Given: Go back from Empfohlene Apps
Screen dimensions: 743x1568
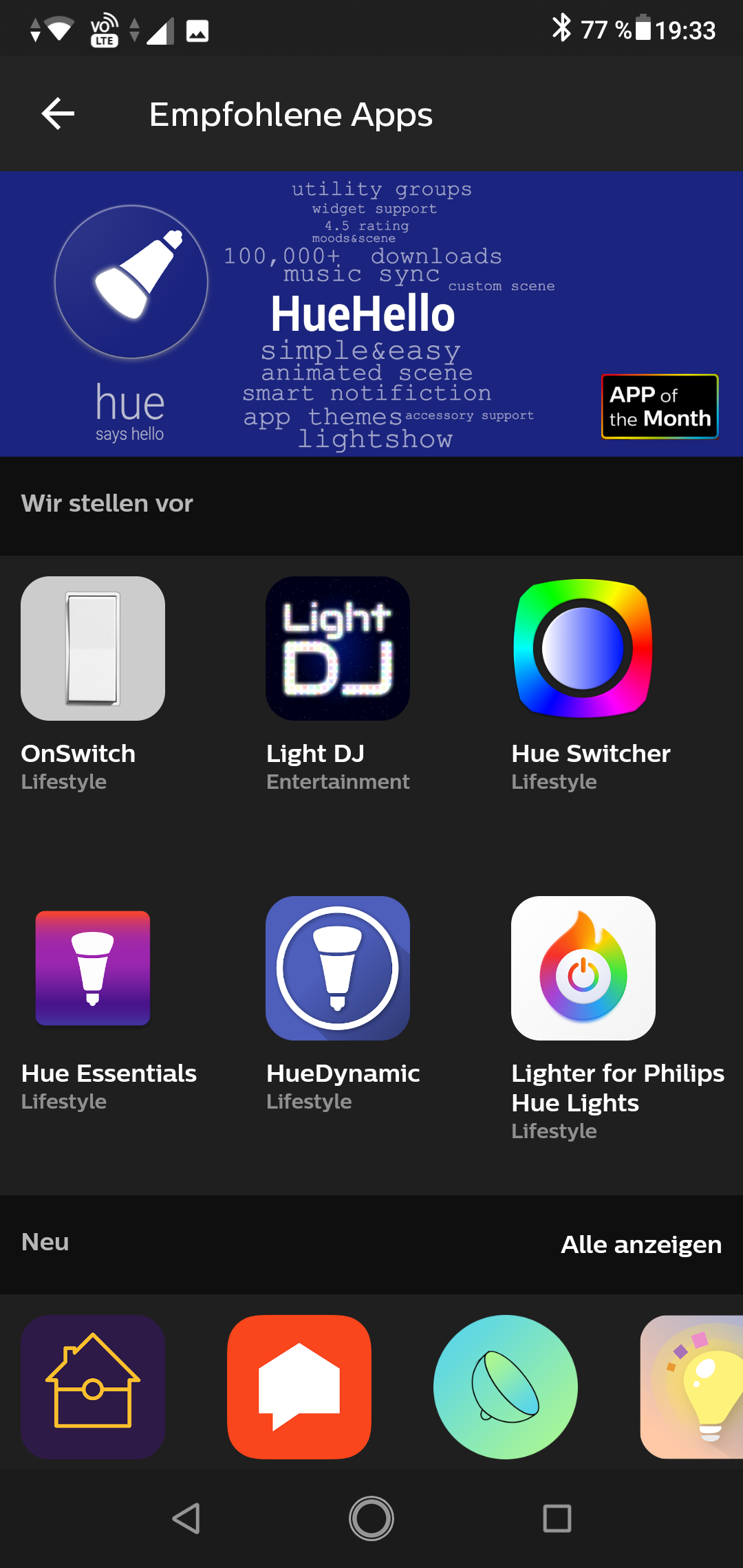Looking at the screenshot, I should 58,114.
